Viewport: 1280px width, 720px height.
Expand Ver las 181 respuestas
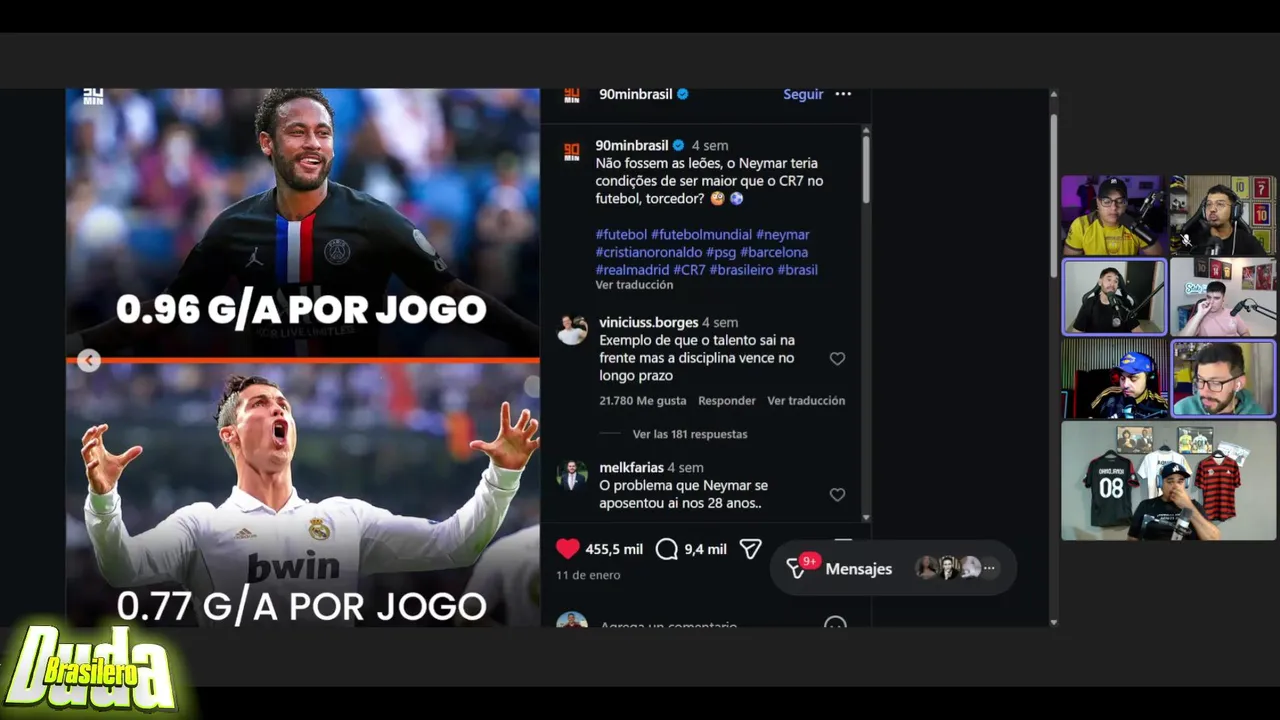[x=690, y=434]
